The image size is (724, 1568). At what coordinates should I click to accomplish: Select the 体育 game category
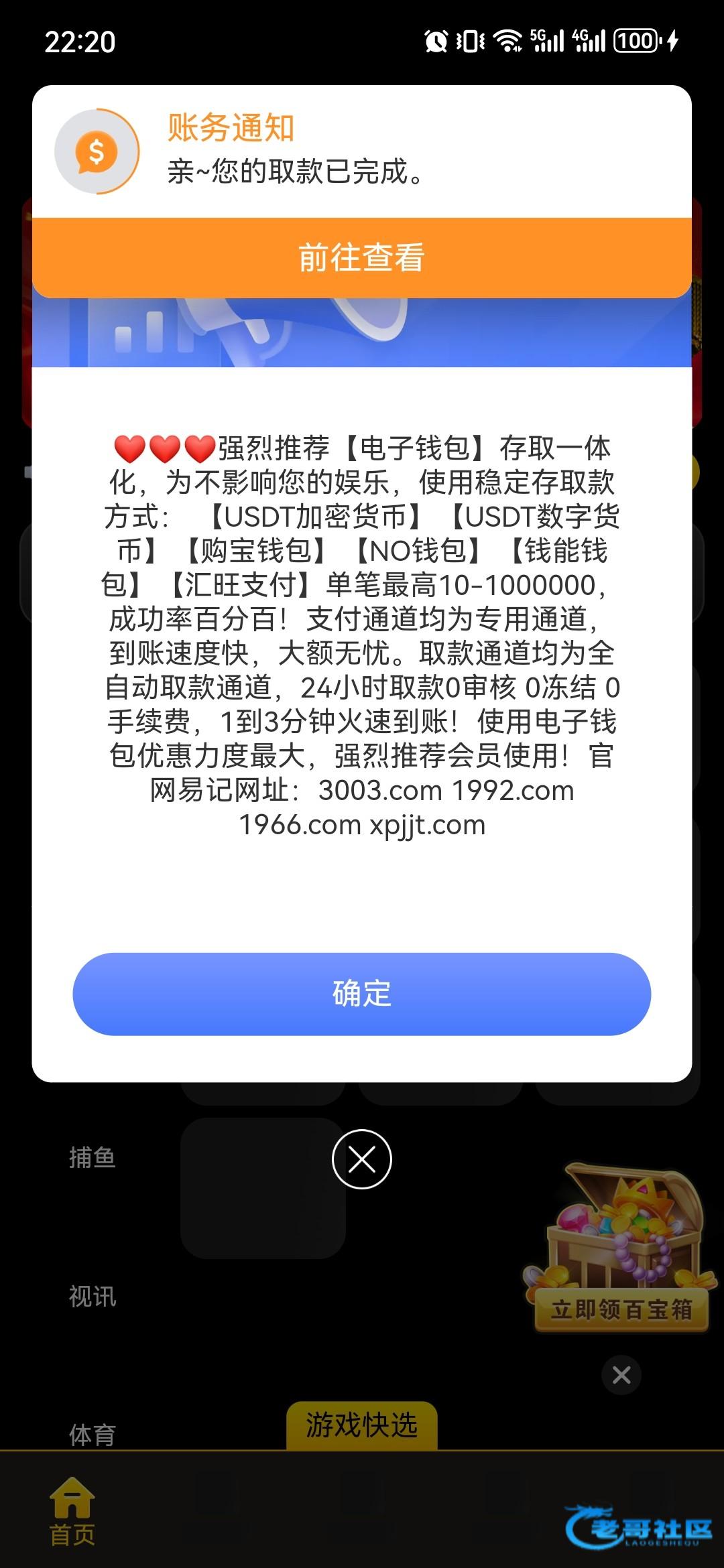tap(93, 1434)
